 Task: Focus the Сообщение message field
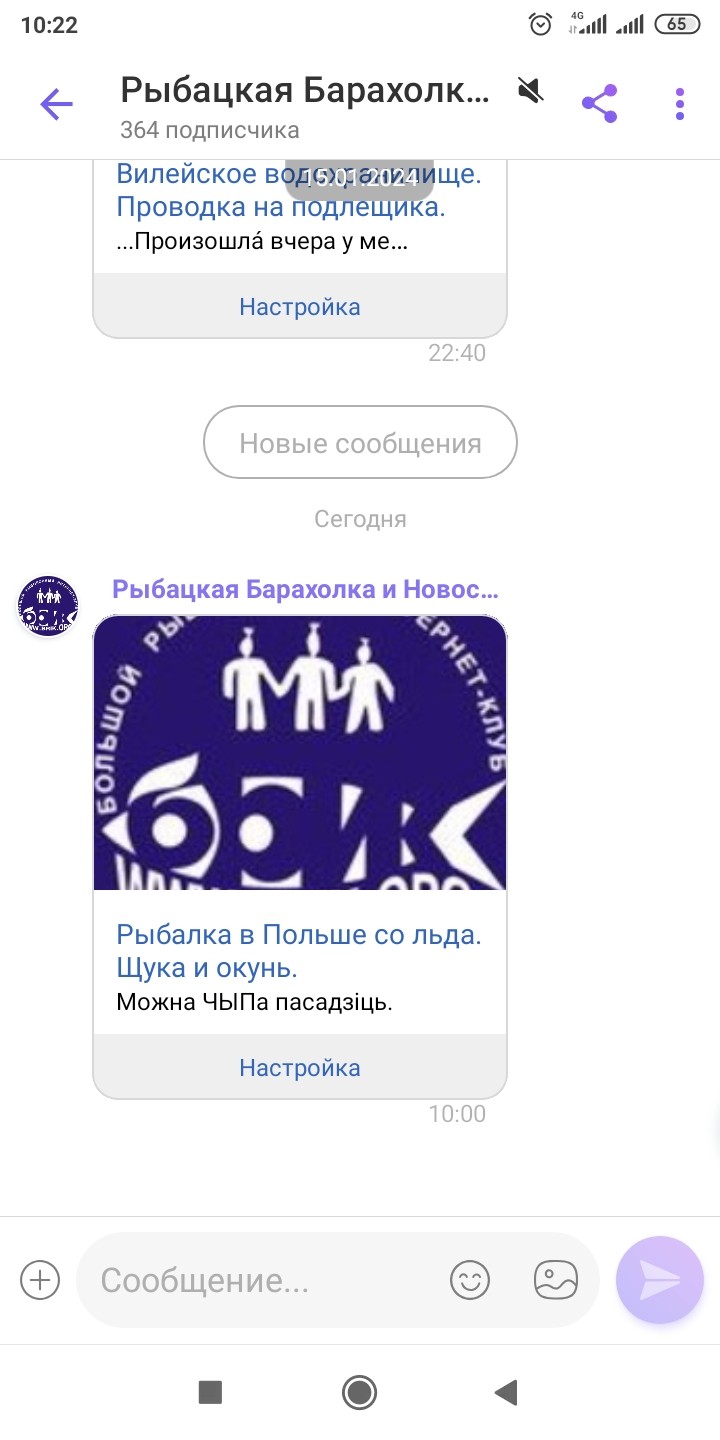[260, 1280]
